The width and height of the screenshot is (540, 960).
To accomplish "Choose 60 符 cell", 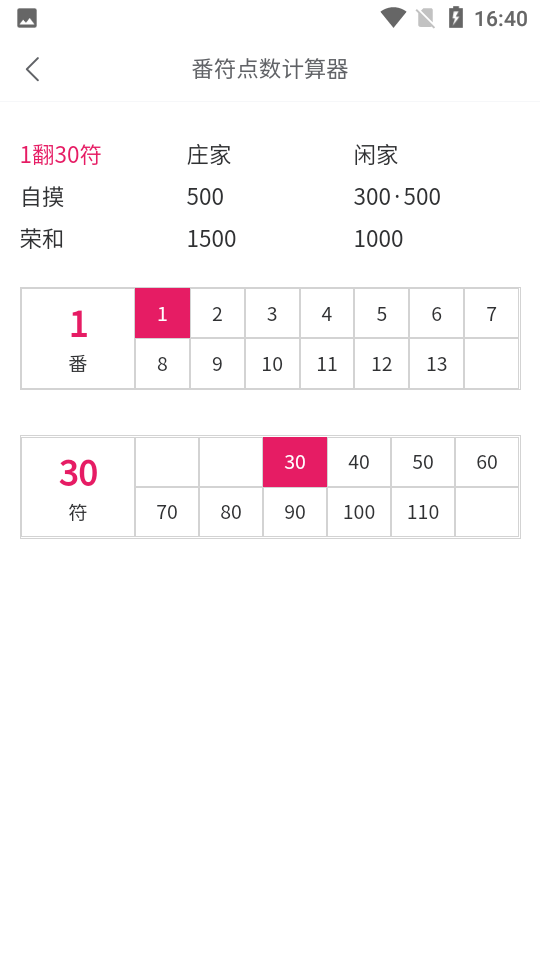I will pyautogui.click(x=487, y=462).
